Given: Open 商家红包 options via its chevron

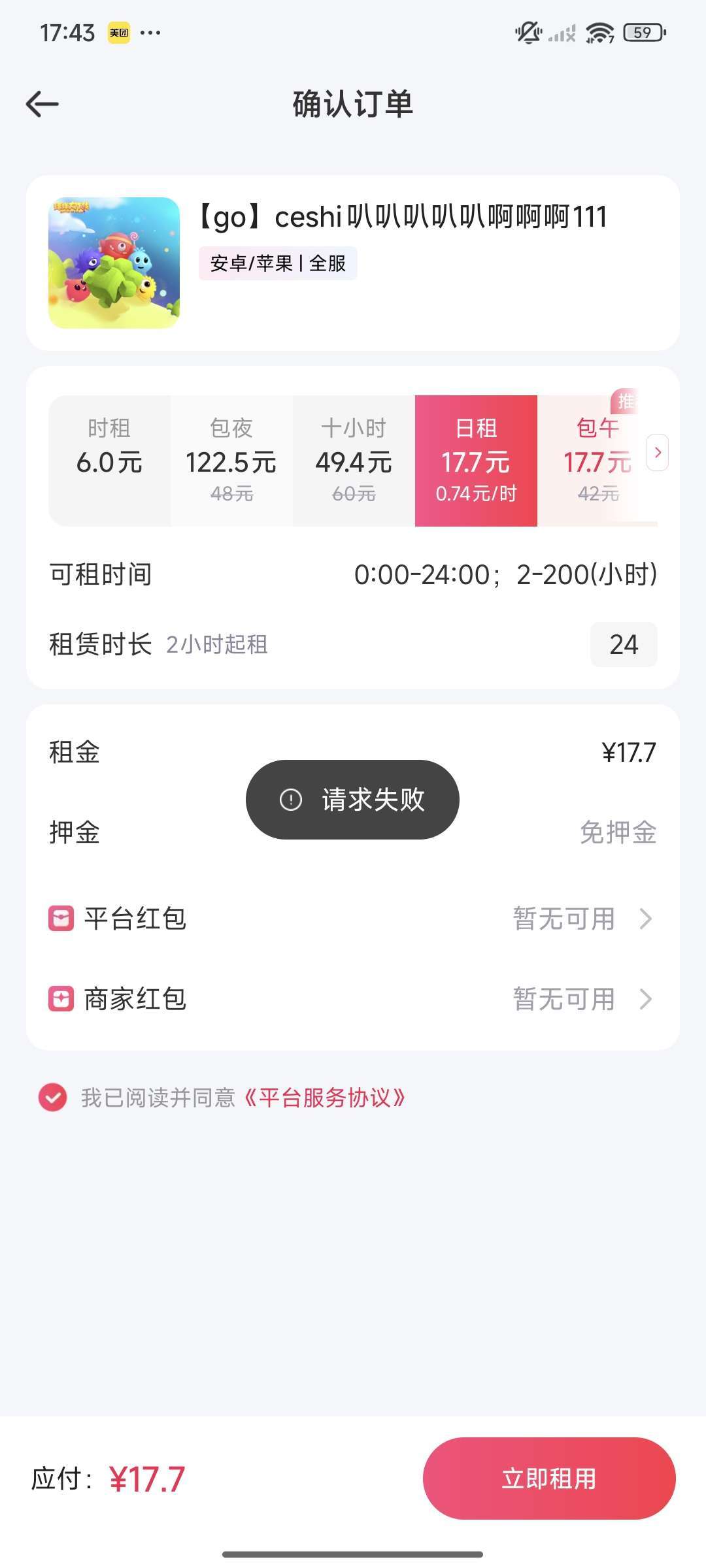Looking at the screenshot, I should point(646,1000).
